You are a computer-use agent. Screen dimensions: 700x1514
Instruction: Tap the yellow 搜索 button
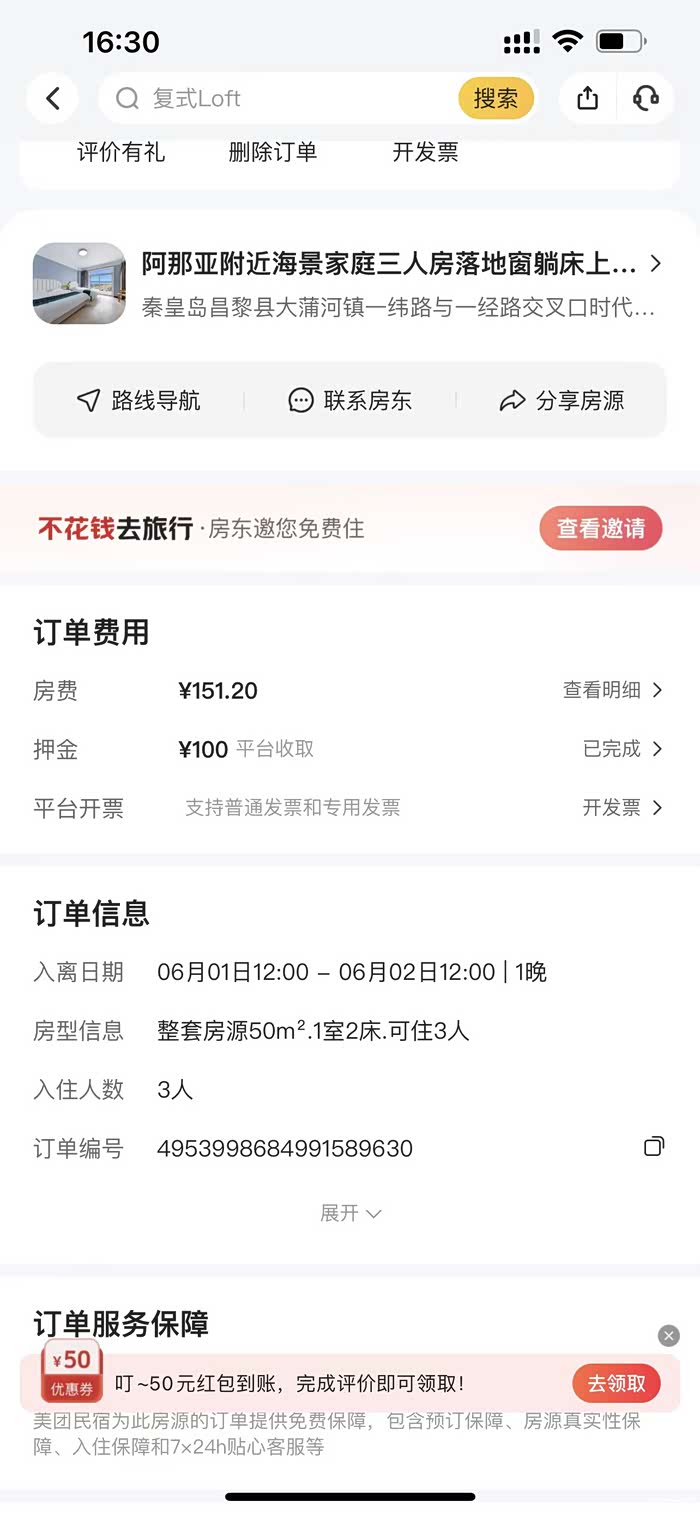click(496, 98)
